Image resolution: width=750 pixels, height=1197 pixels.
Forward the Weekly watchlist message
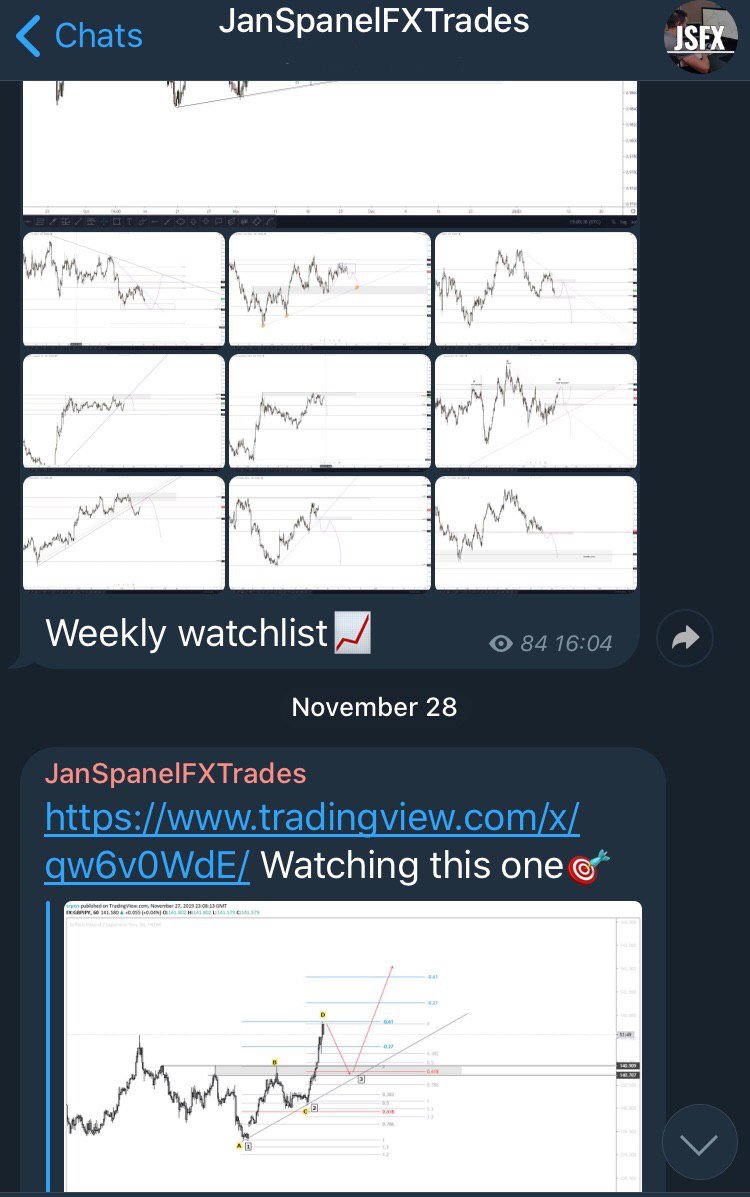pyautogui.click(x=685, y=638)
